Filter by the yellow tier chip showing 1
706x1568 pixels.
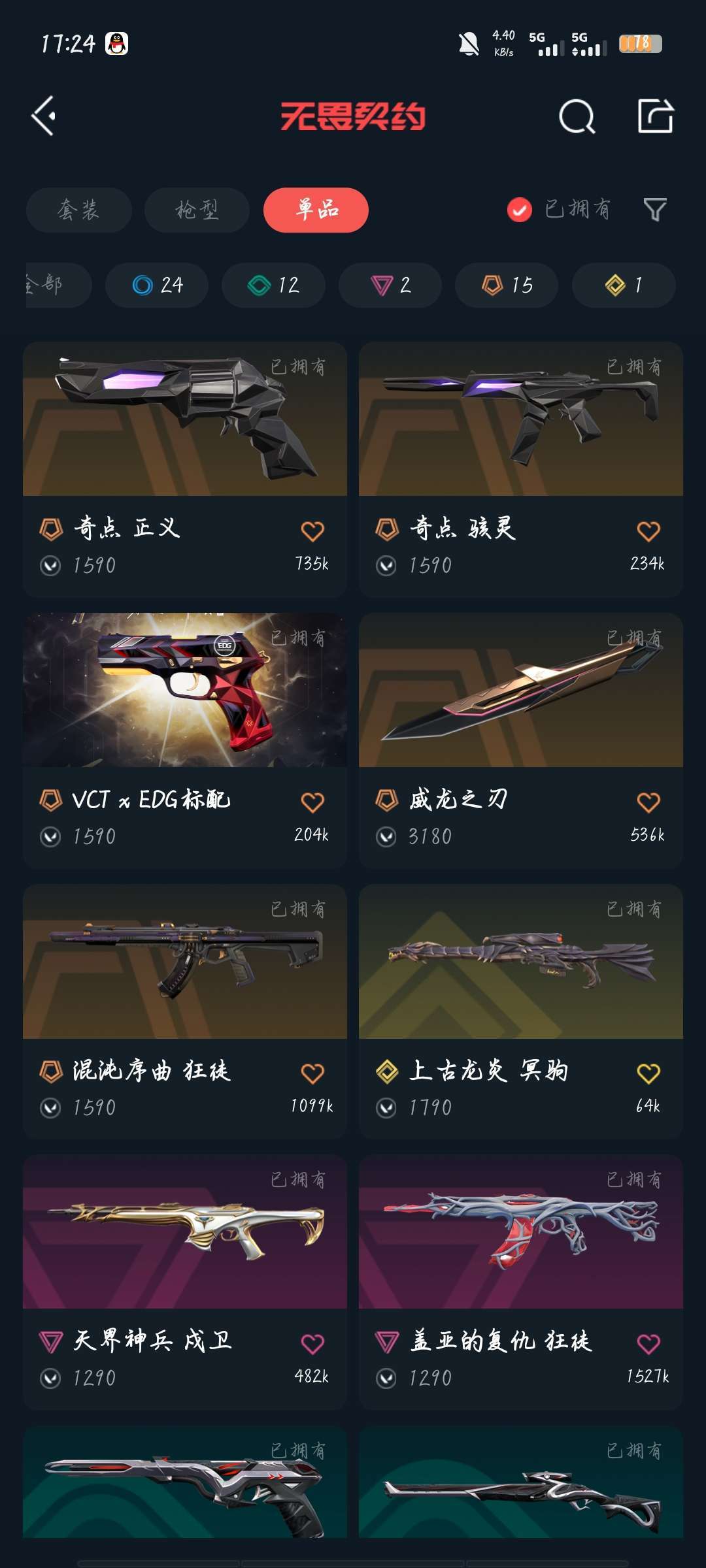click(x=624, y=285)
